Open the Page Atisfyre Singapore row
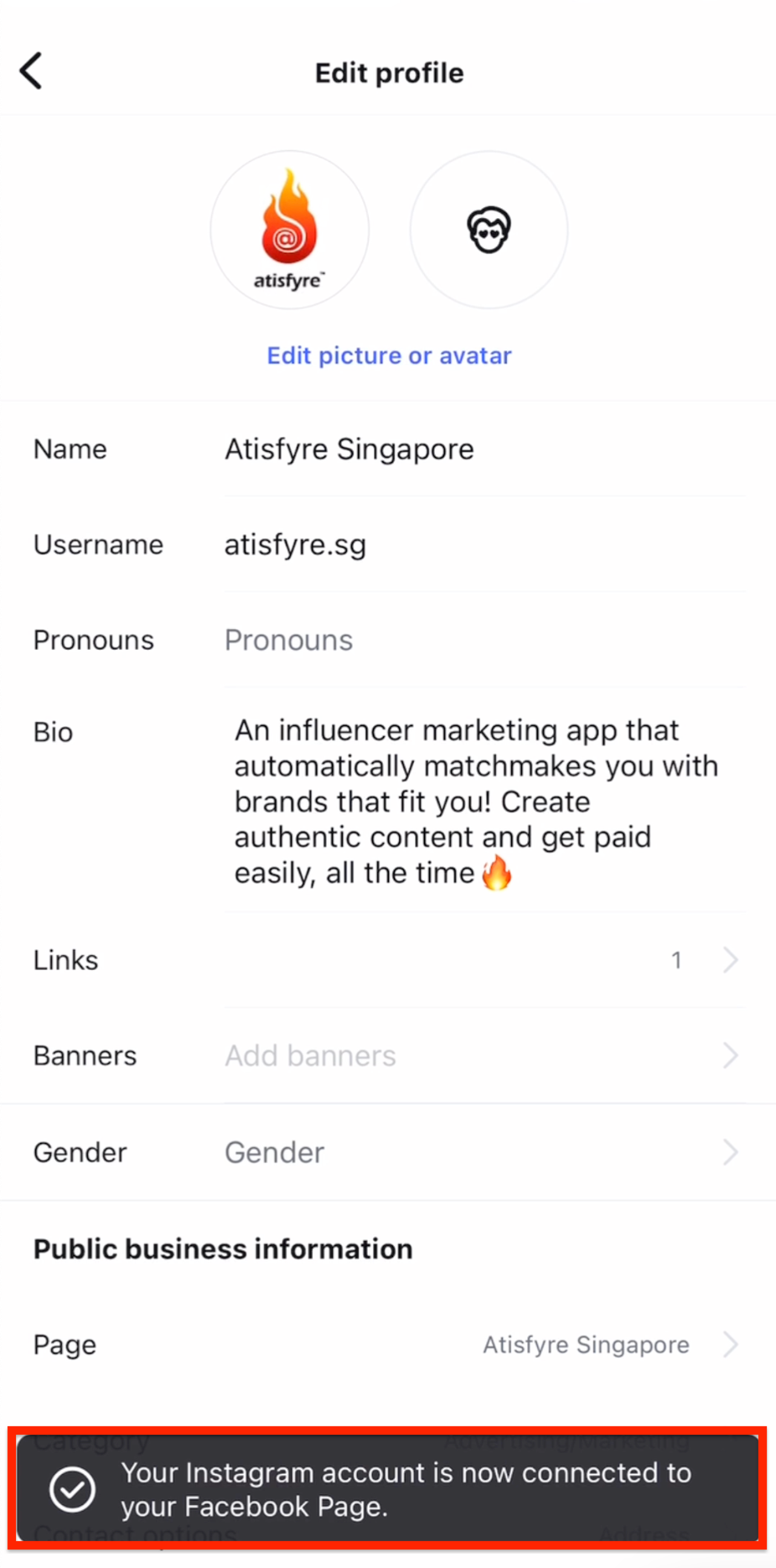Screen dimensions: 776x1568 pyautogui.click(x=387, y=1345)
